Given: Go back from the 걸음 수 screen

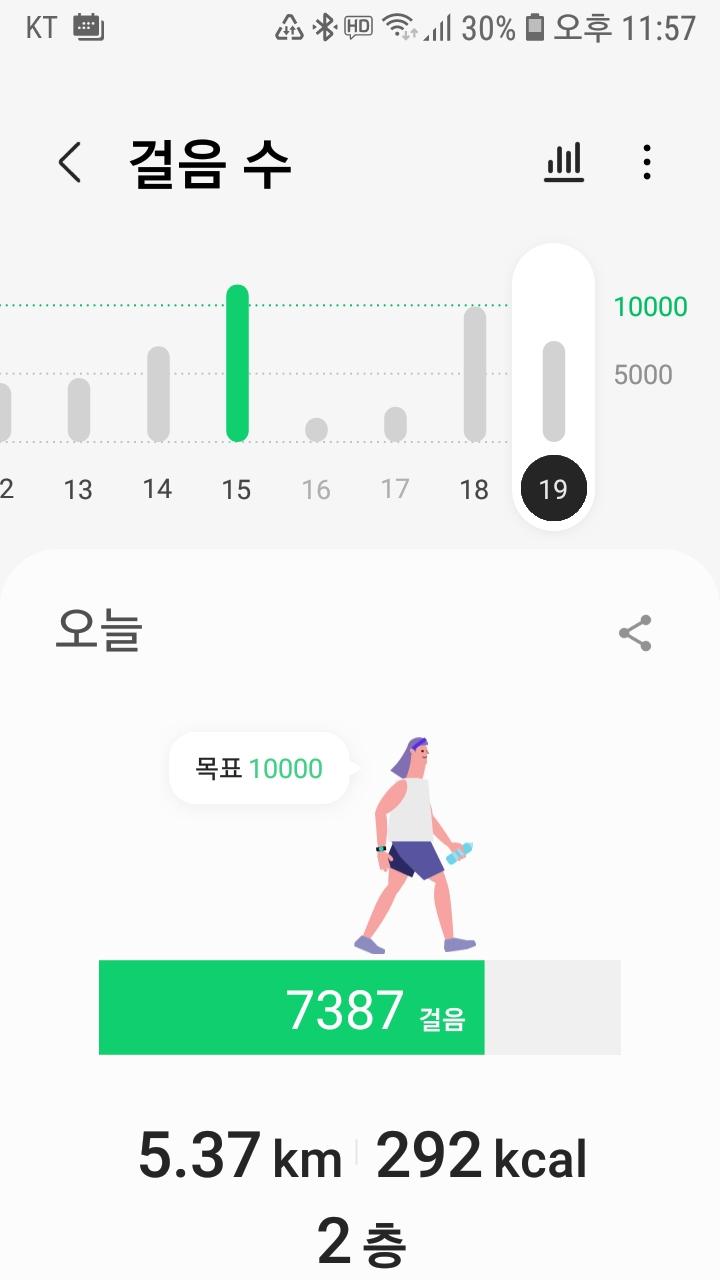Looking at the screenshot, I should click(69, 162).
